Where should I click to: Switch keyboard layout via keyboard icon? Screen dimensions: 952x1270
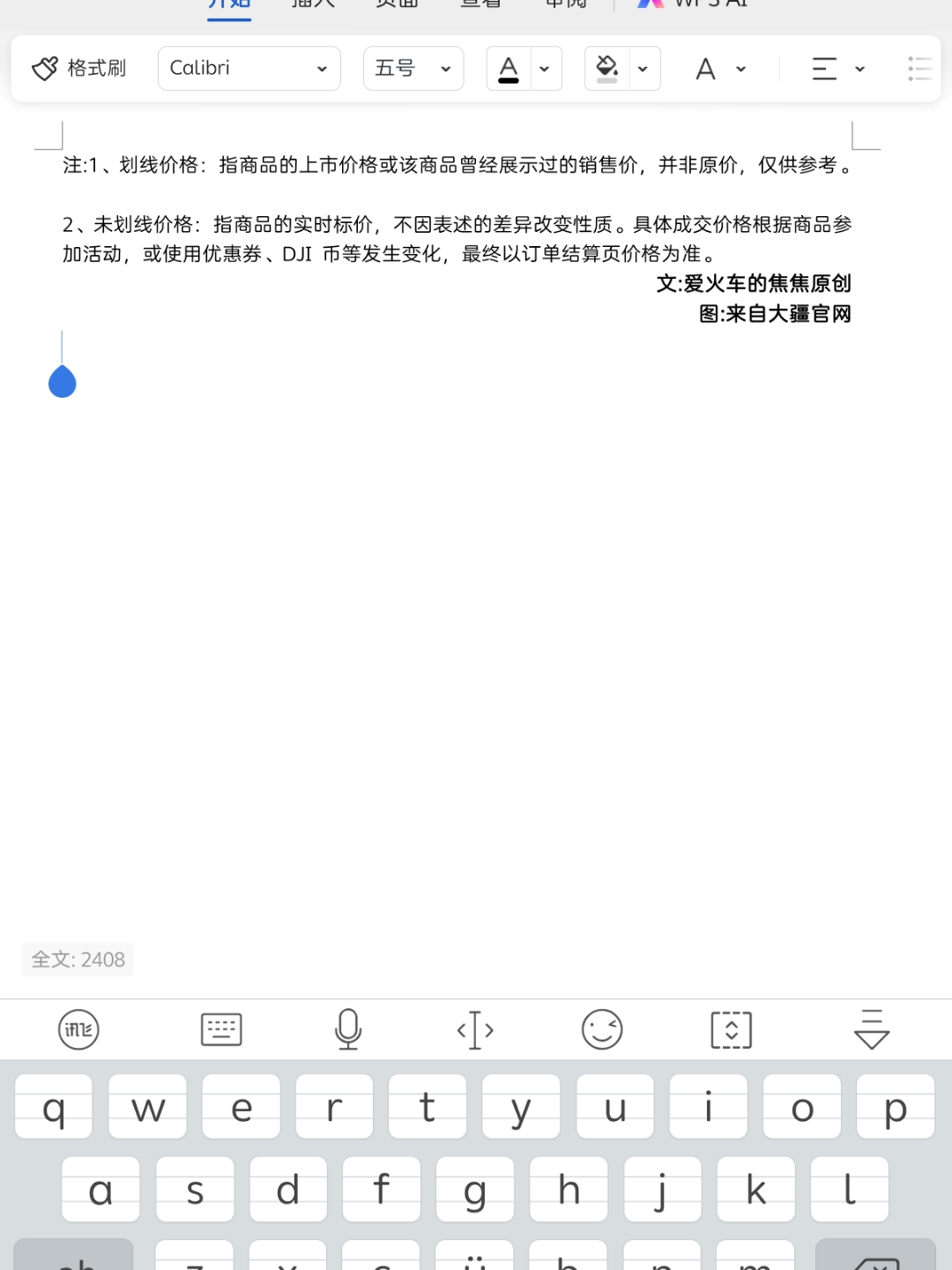[x=221, y=1029]
